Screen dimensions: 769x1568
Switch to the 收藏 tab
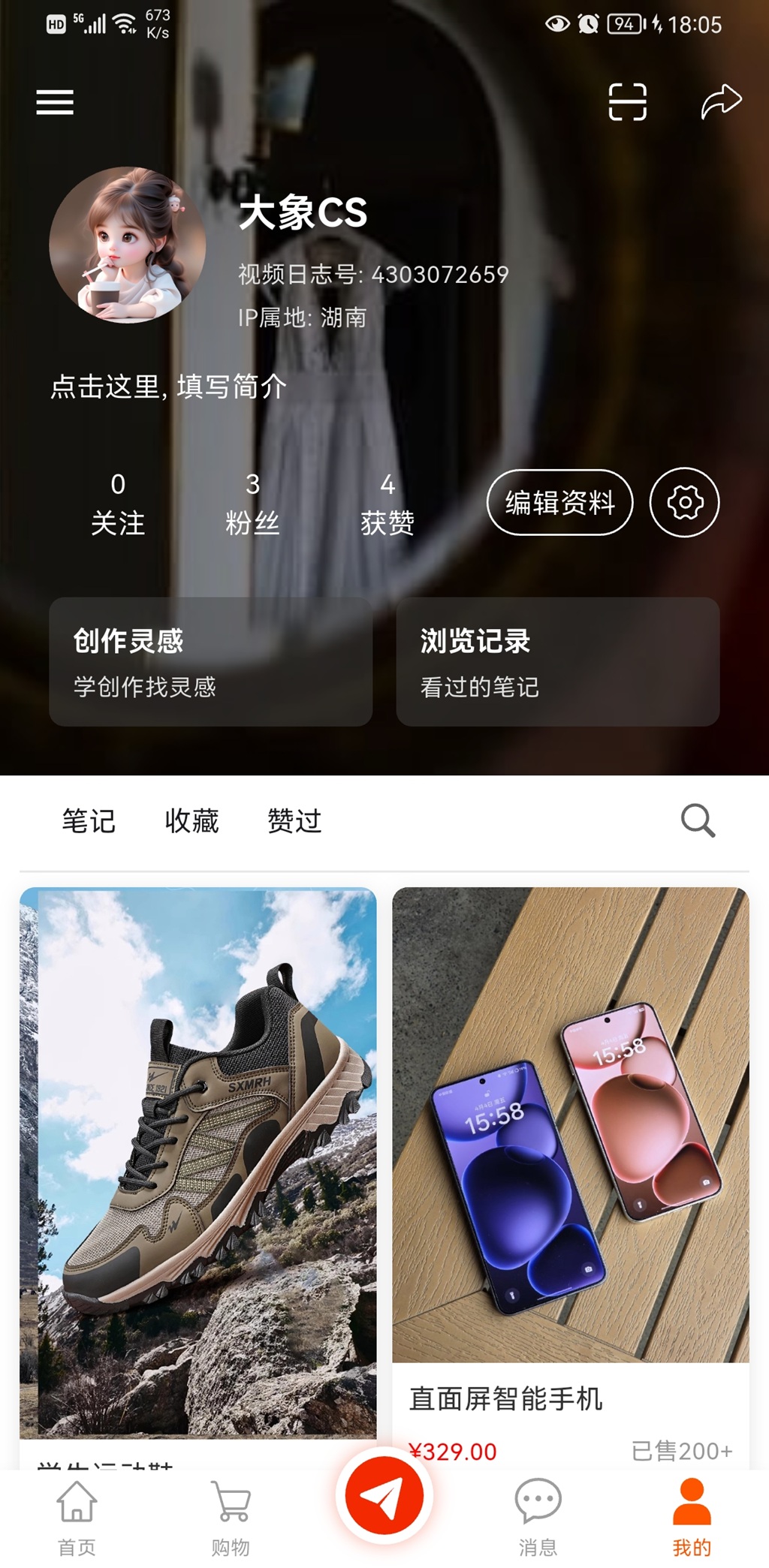pyautogui.click(x=191, y=822)
